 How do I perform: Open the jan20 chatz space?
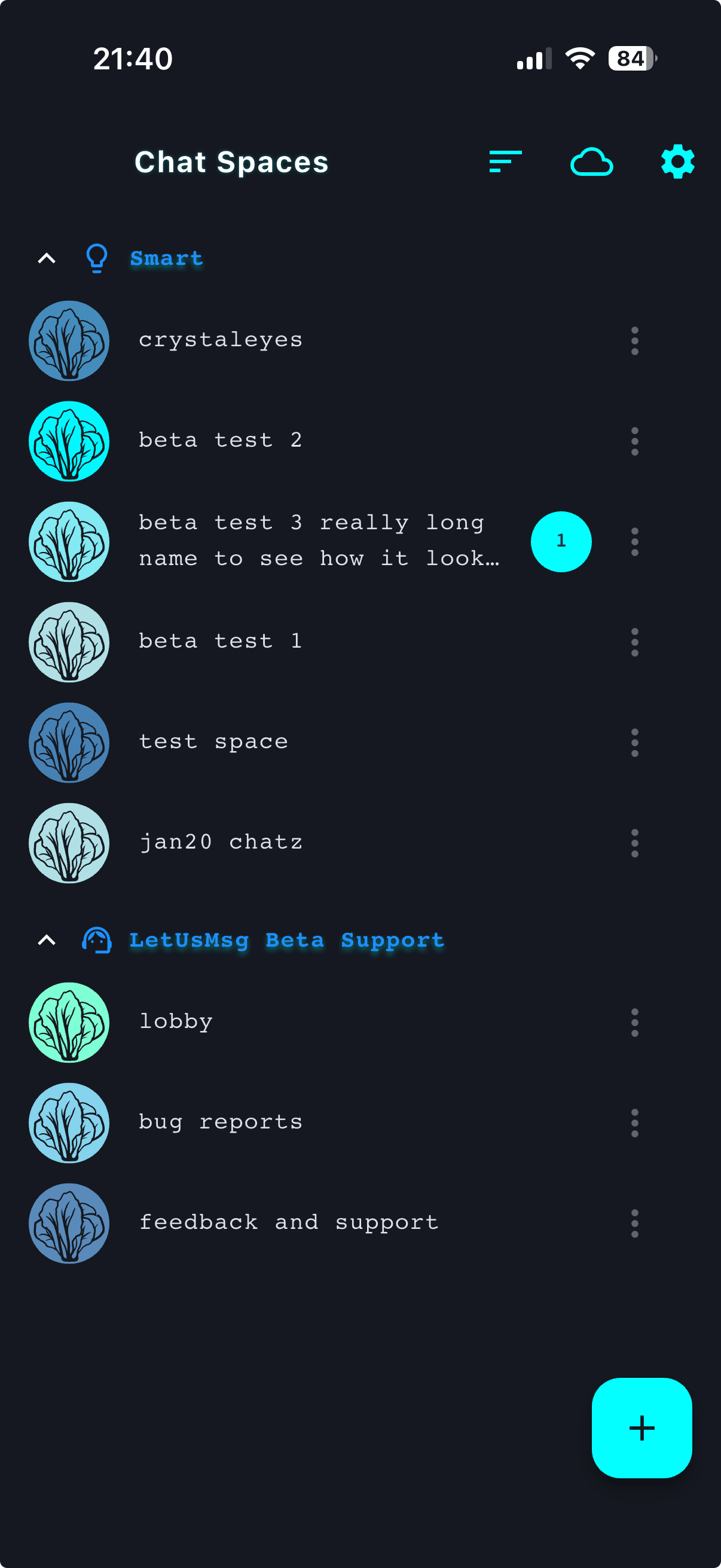pos(220,843)
